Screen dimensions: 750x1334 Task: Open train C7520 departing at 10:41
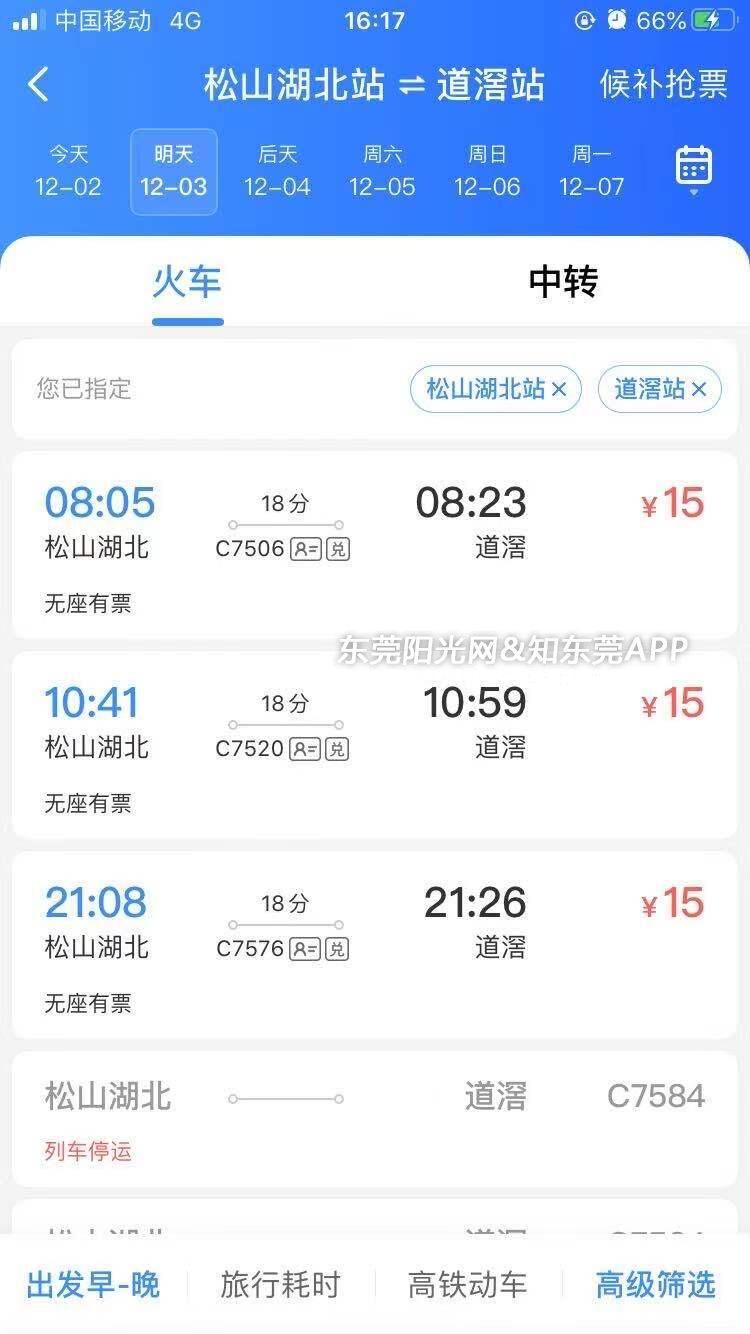coord(375,745)
